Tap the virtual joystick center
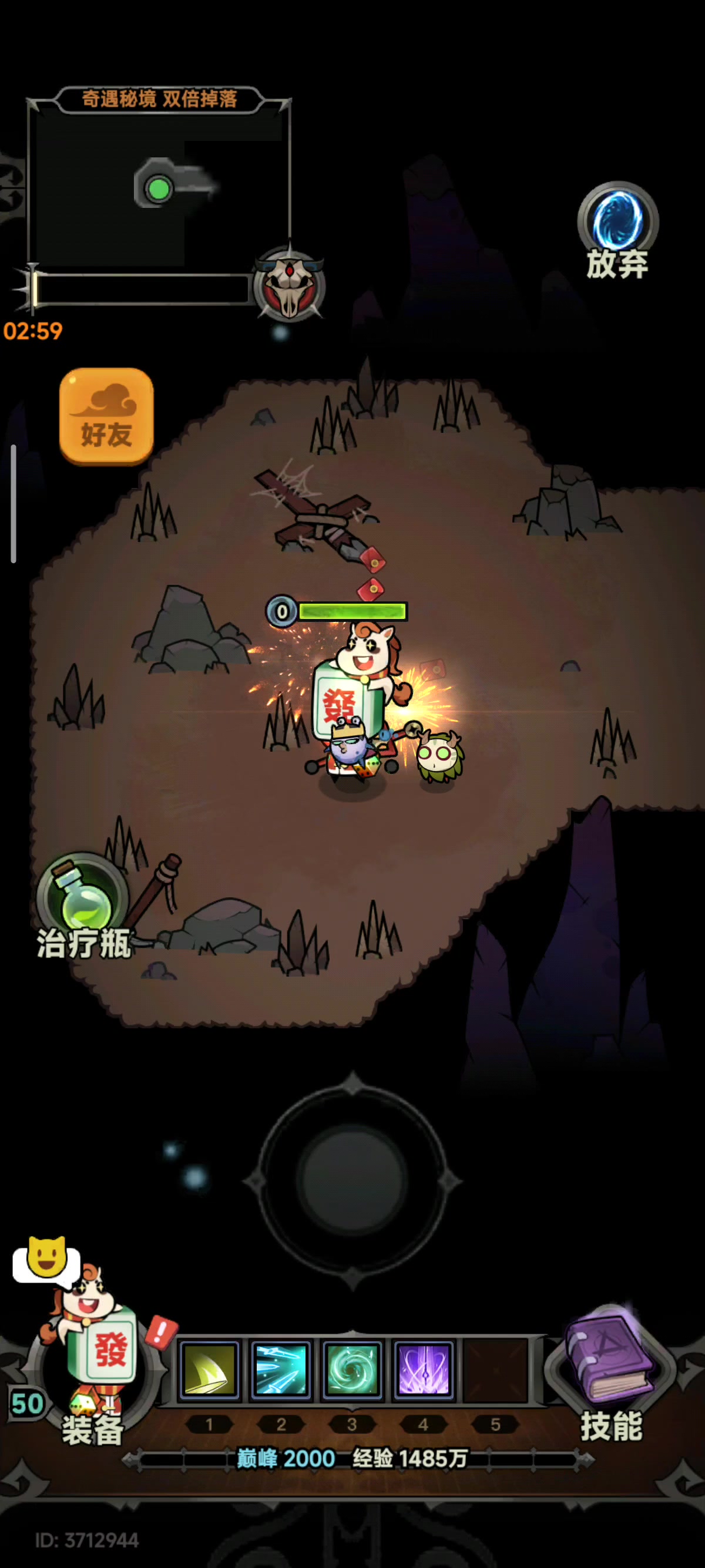 pyautogui.click(x=352, y=1180)
